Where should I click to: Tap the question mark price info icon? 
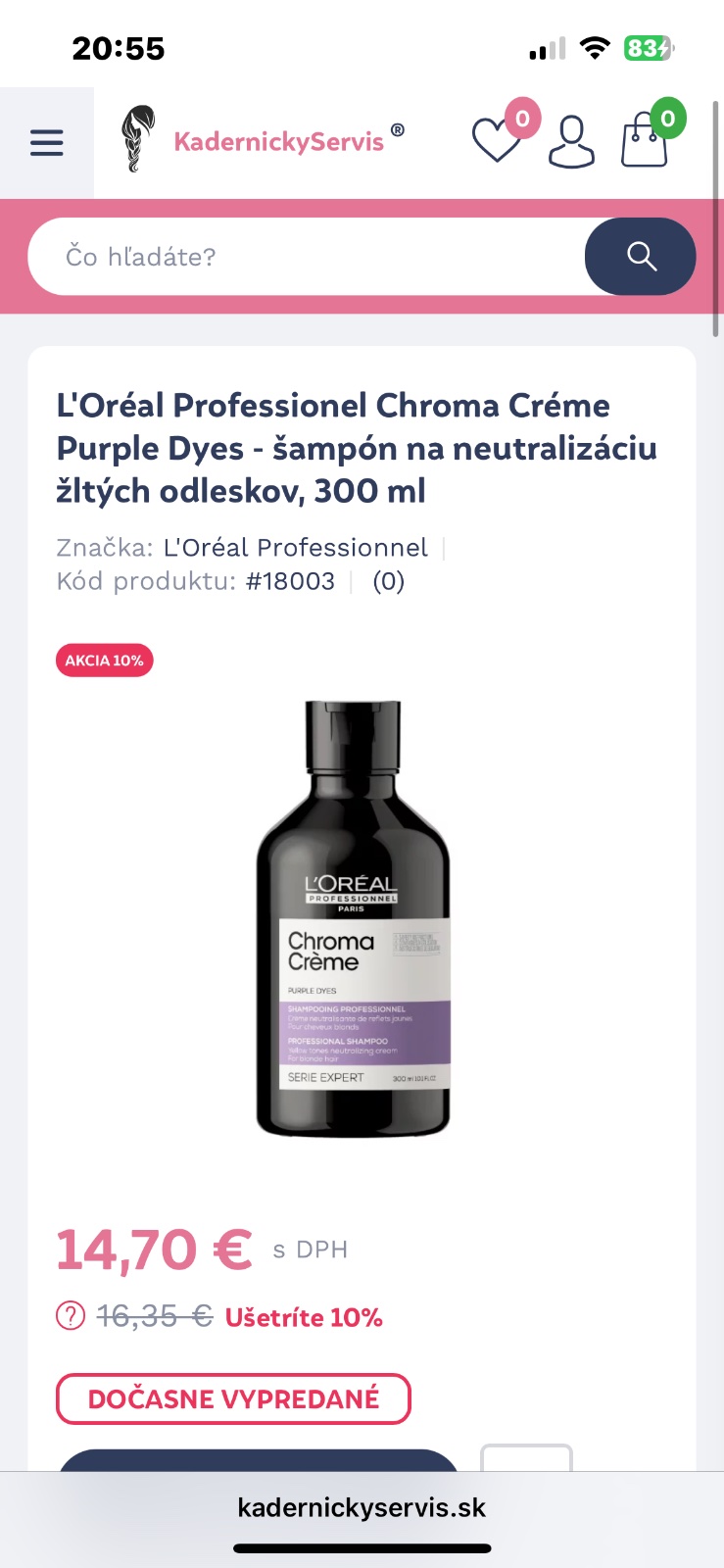coord(71,1316)
